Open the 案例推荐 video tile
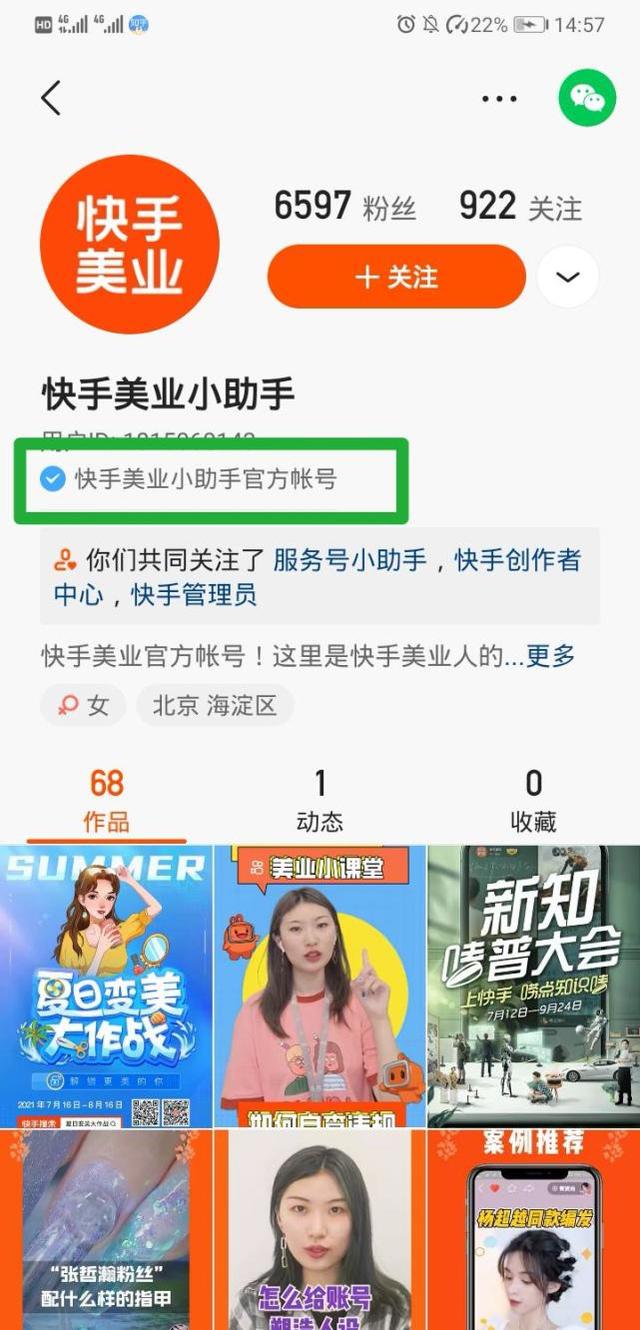Viewport: 640px width, 1330px height. tap(533, 1230)
